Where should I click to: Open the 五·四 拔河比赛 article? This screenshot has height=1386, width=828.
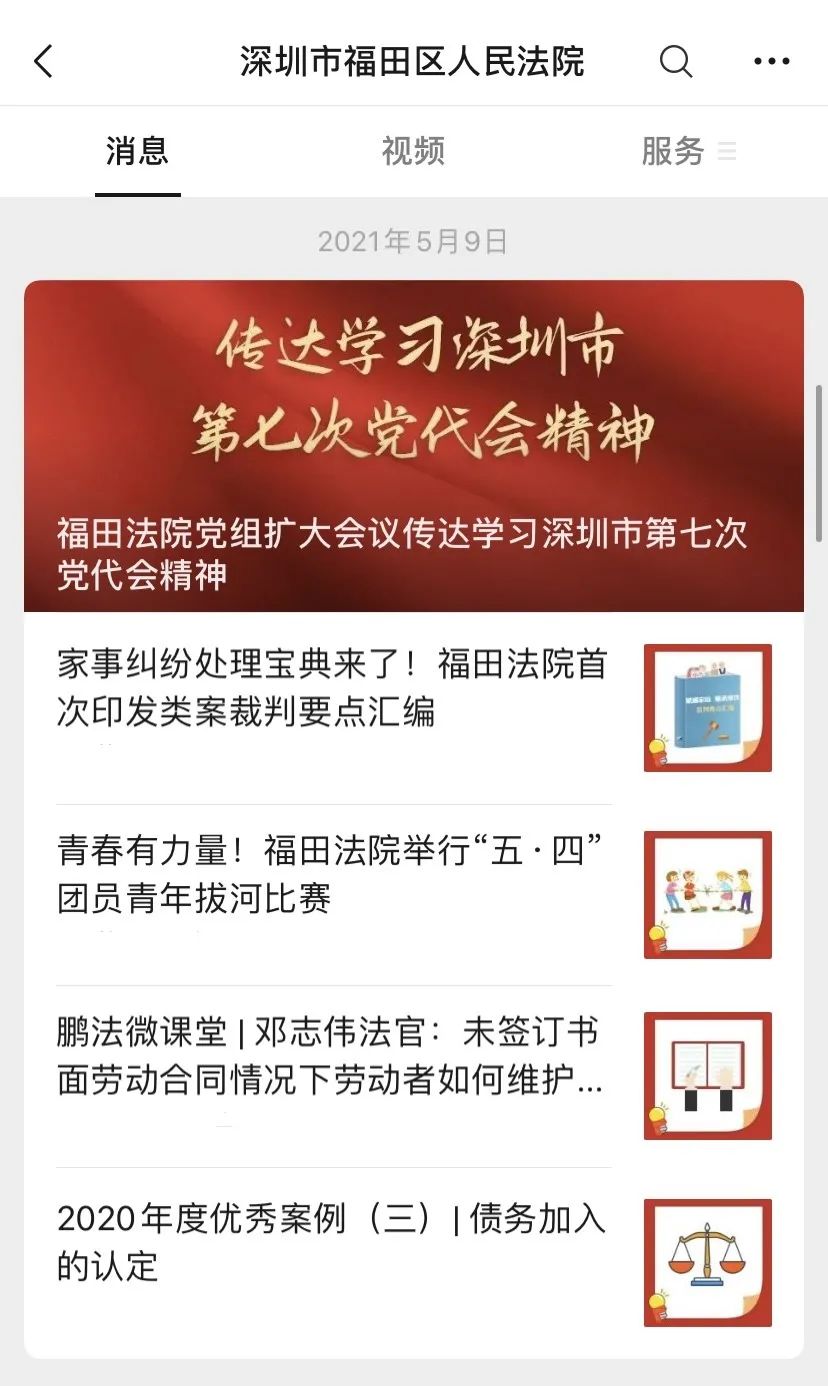(414, 895)
